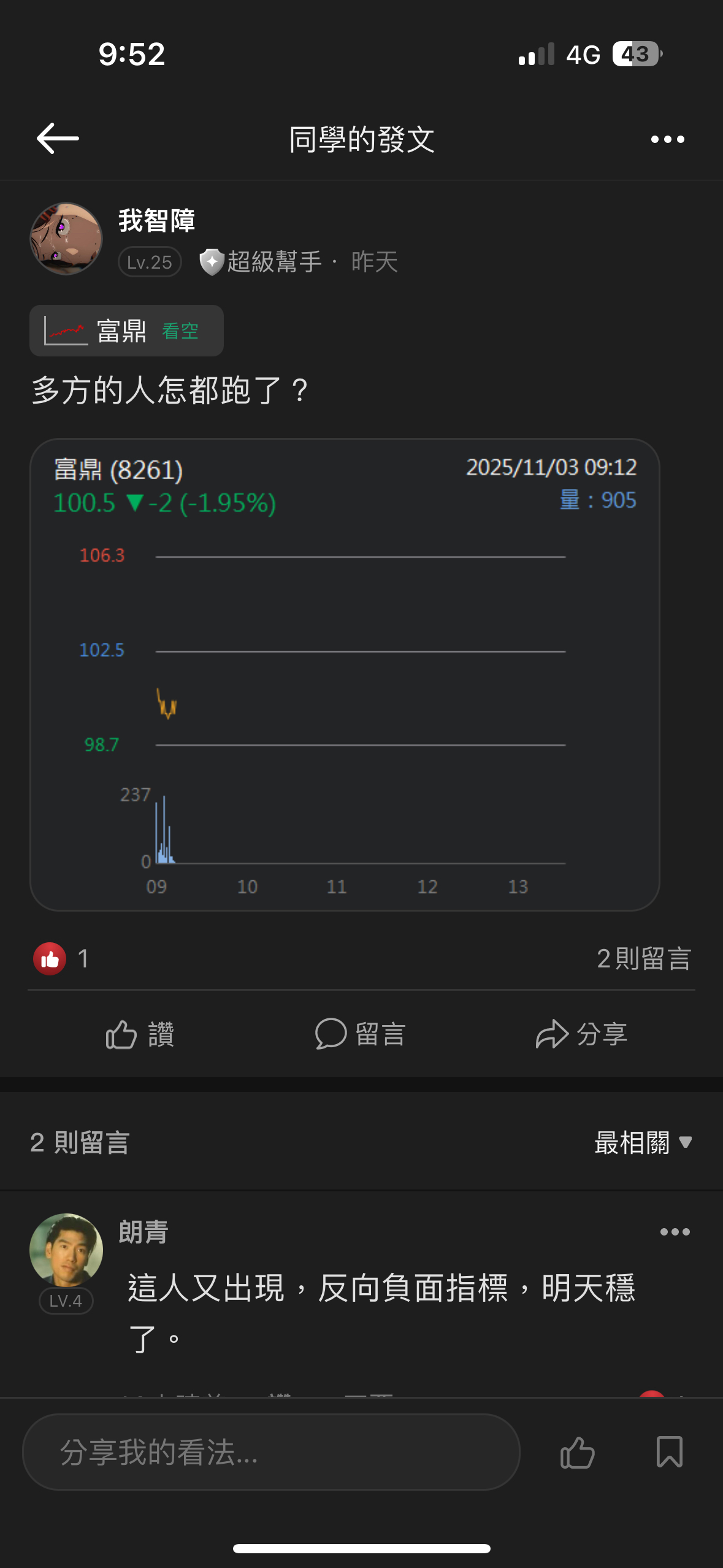Screen dimensions: 723x1568
Task: Share the post via 分享
Action: point(581,1034)
